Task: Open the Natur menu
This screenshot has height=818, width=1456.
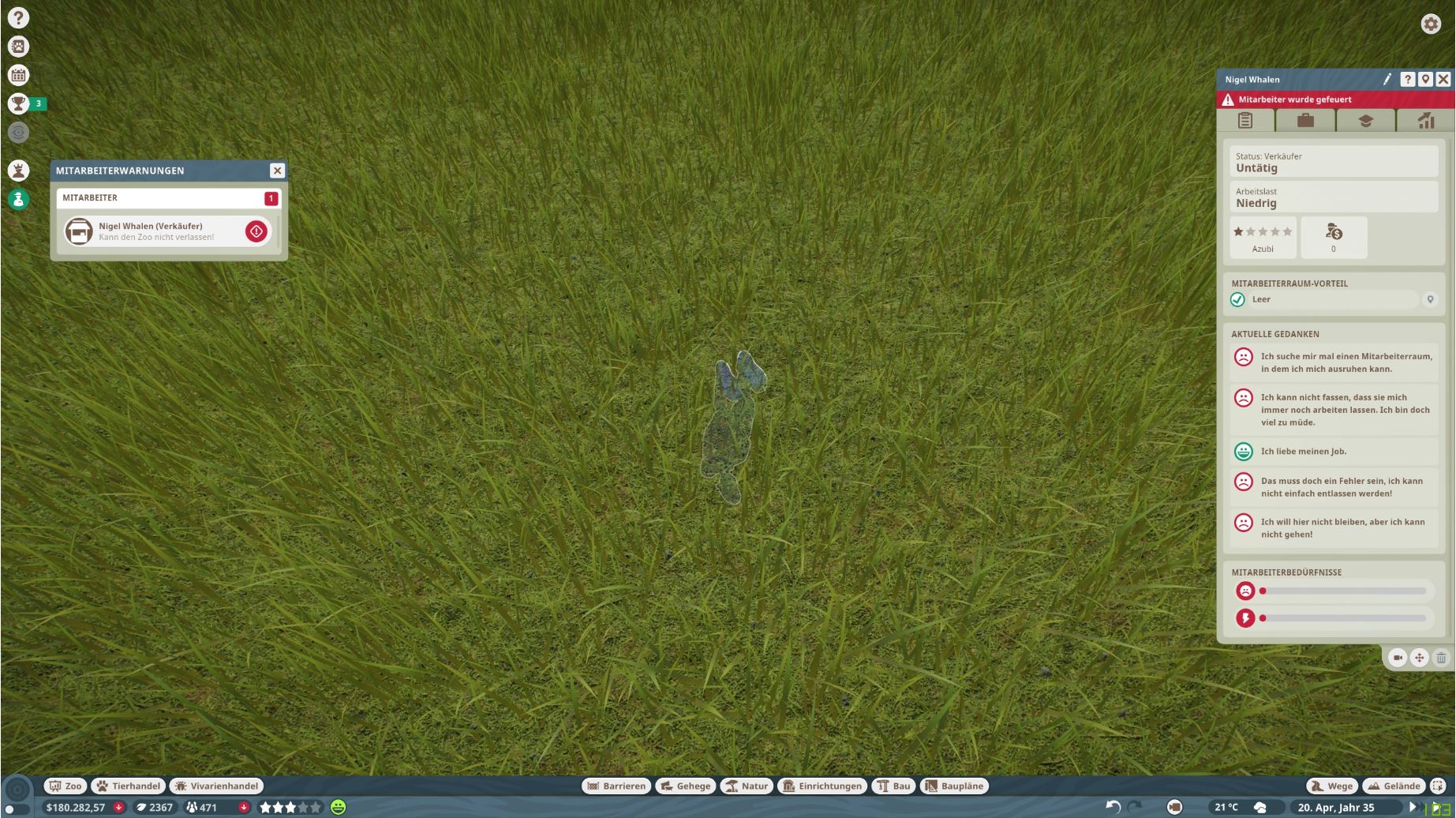Action: [x=747, y=786]
